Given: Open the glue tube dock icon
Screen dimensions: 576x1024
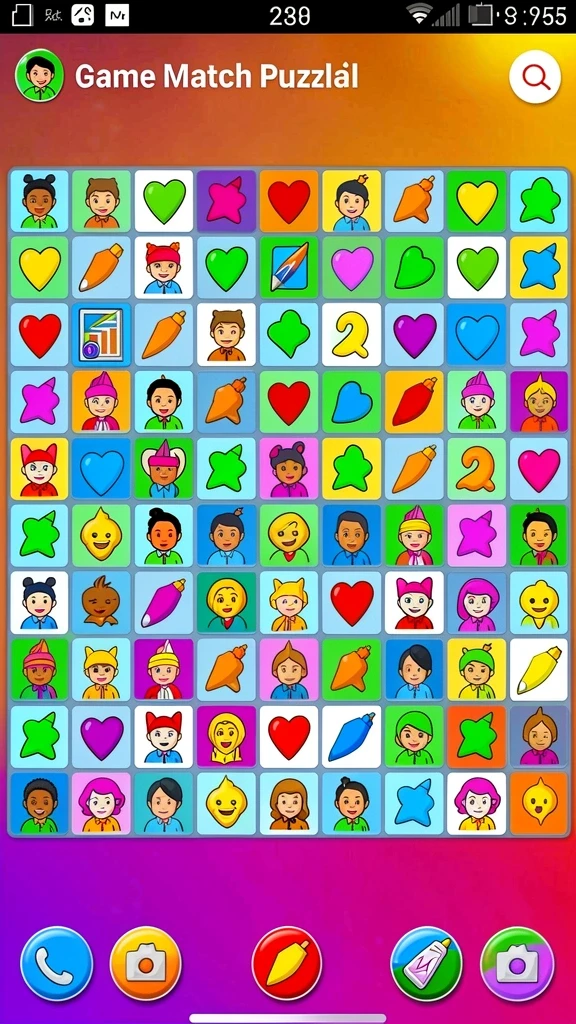Looking at the screenshot, I should pos(426,963).
